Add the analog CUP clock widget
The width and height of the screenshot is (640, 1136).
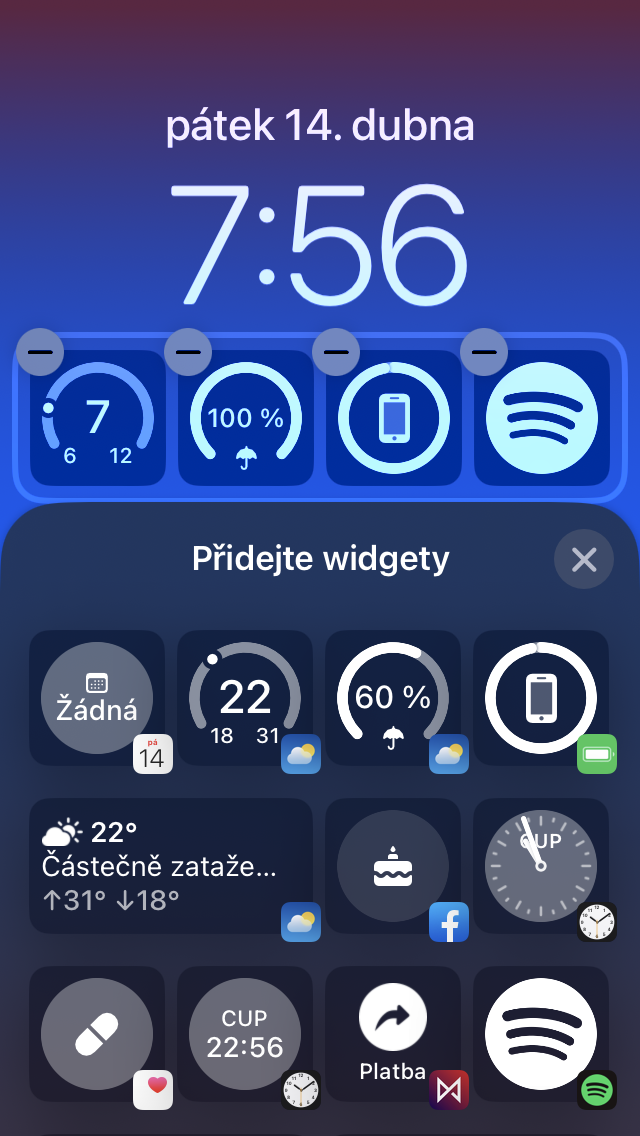click(x=541, y=866)
